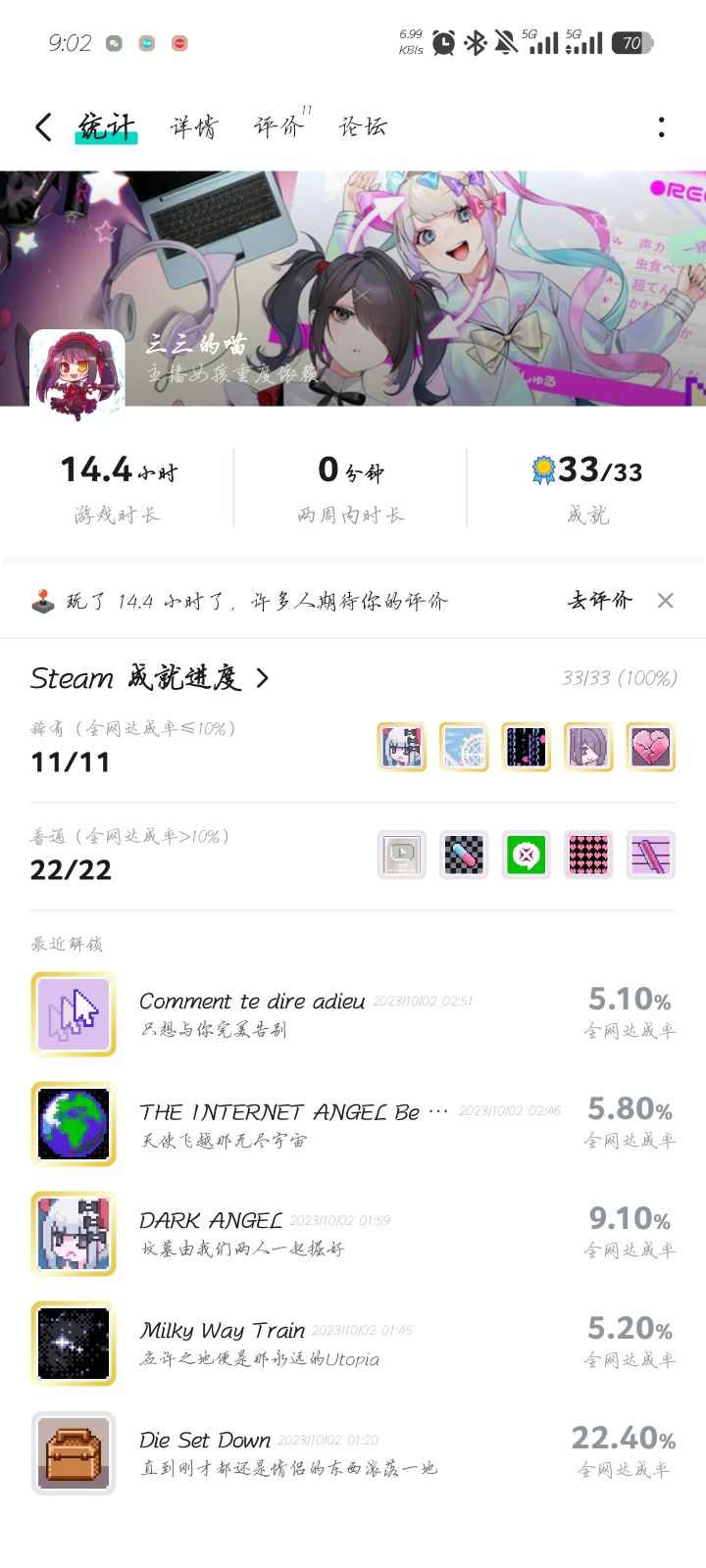Select THE INTERNET ANGEL globe achievement icon

click(x=74, y=1124)
